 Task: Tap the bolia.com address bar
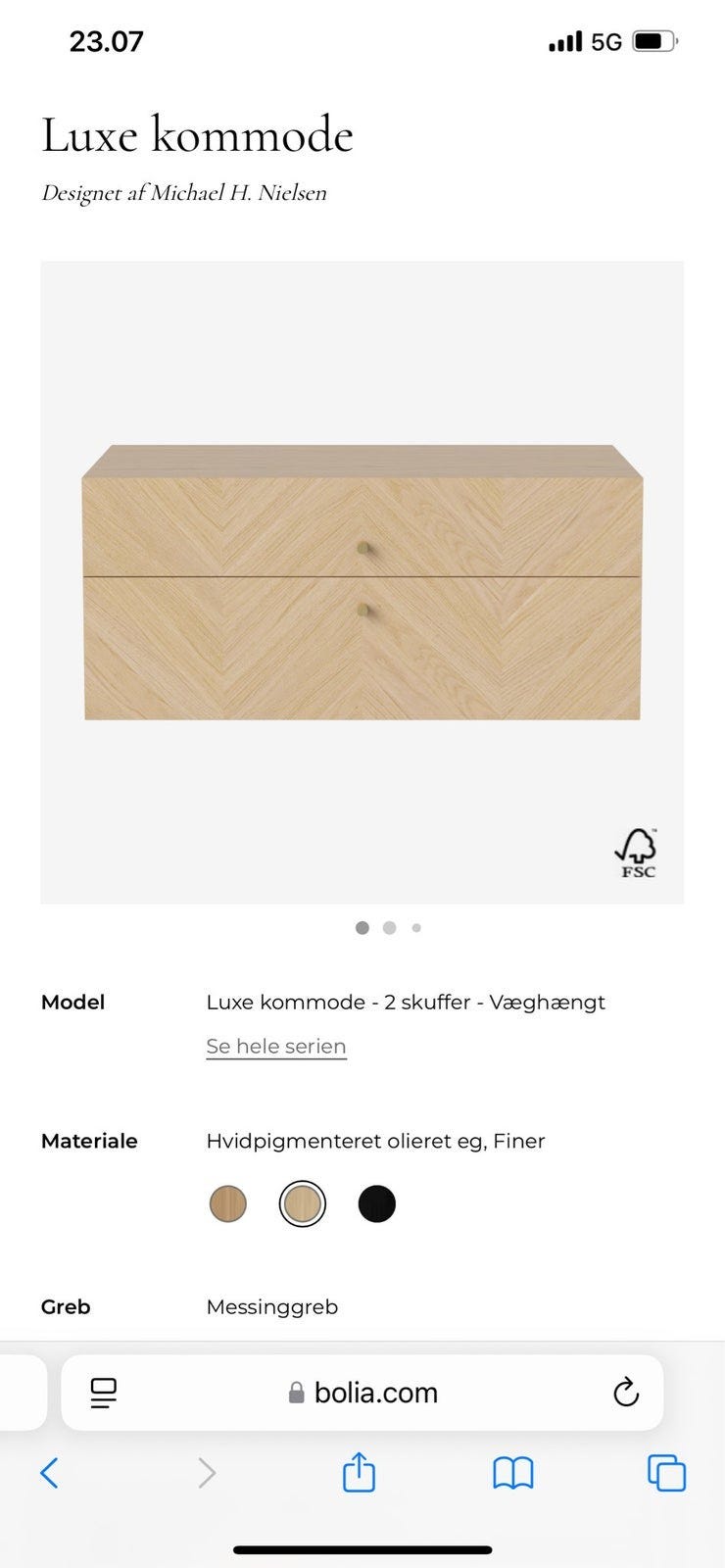(377, 1392)
